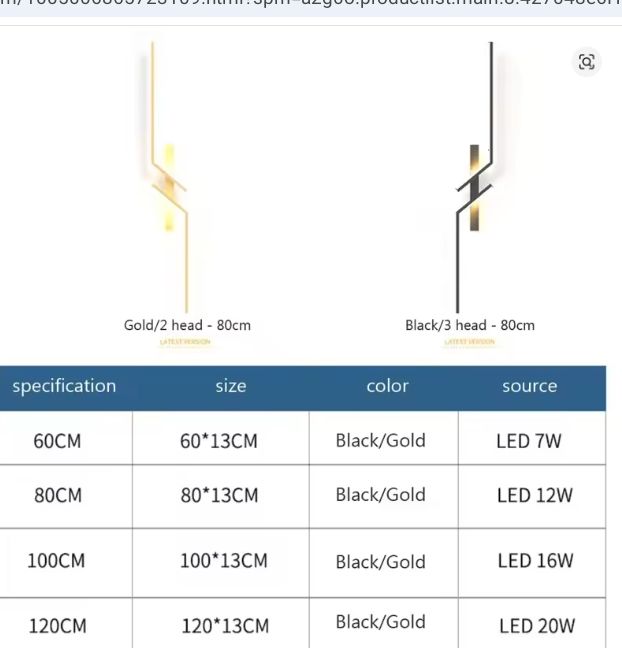Search similar items with the image search icon
The width and height of the screenshot is (622, 648).
click(587, 62)
